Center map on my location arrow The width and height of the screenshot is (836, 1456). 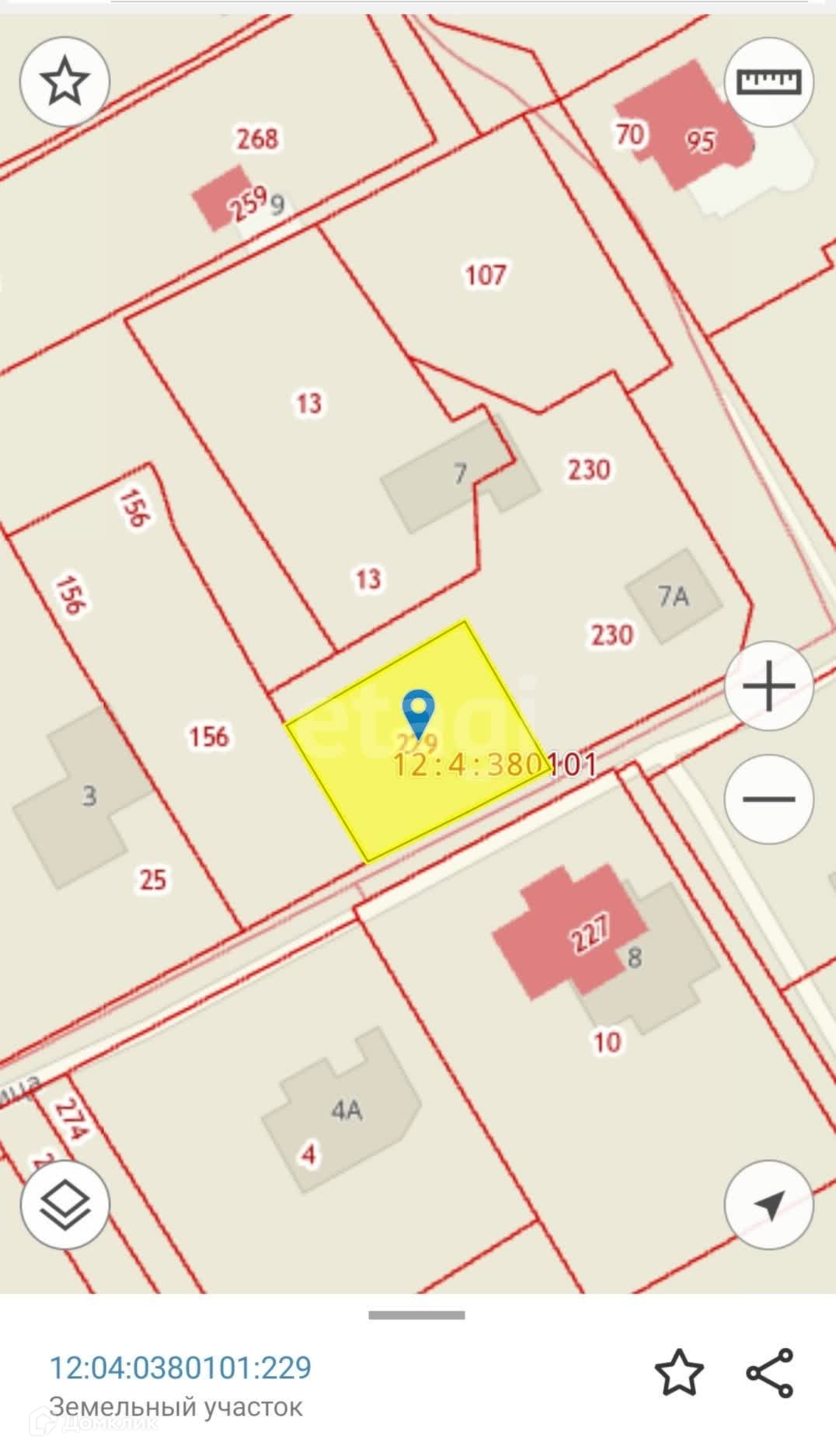pyautogui.click(x=769, y=1205)
